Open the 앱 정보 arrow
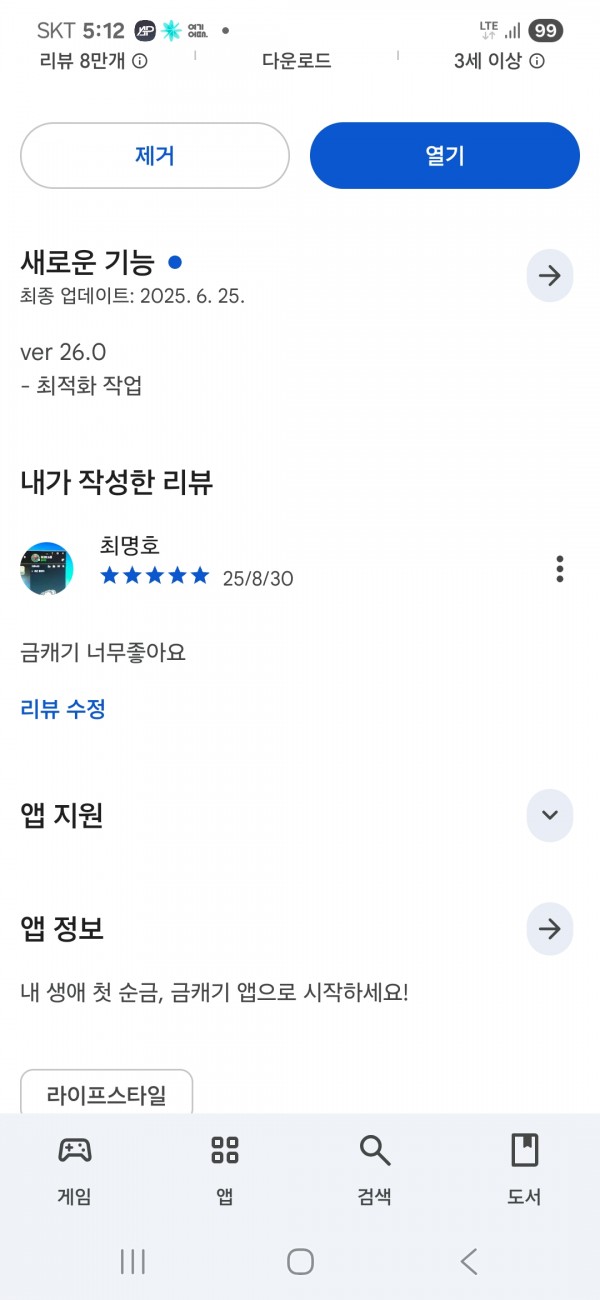Image resolution: width=600 pixels, height=1300 pixels. [550, 929]
